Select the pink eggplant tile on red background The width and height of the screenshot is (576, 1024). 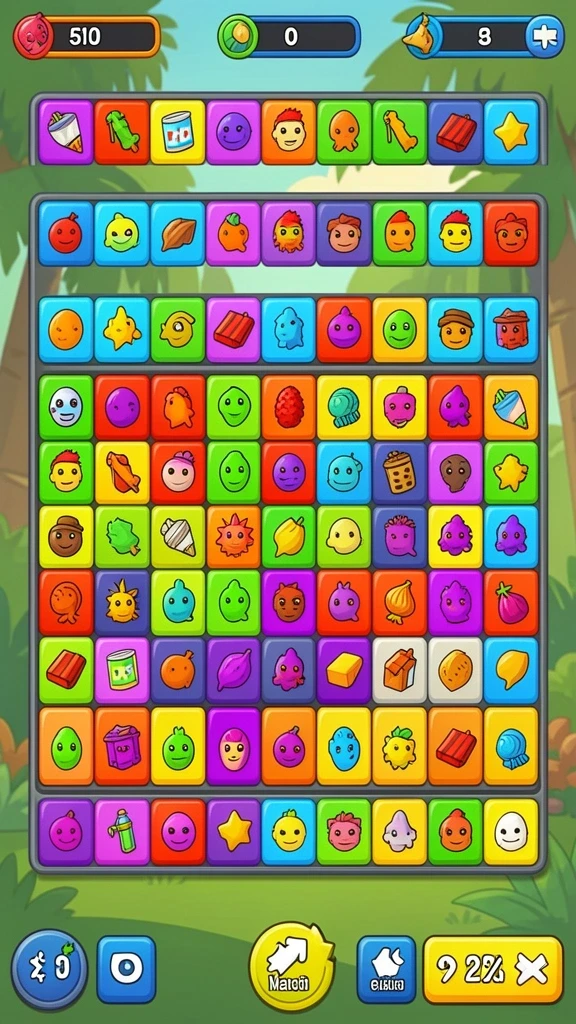pos(511,603)
